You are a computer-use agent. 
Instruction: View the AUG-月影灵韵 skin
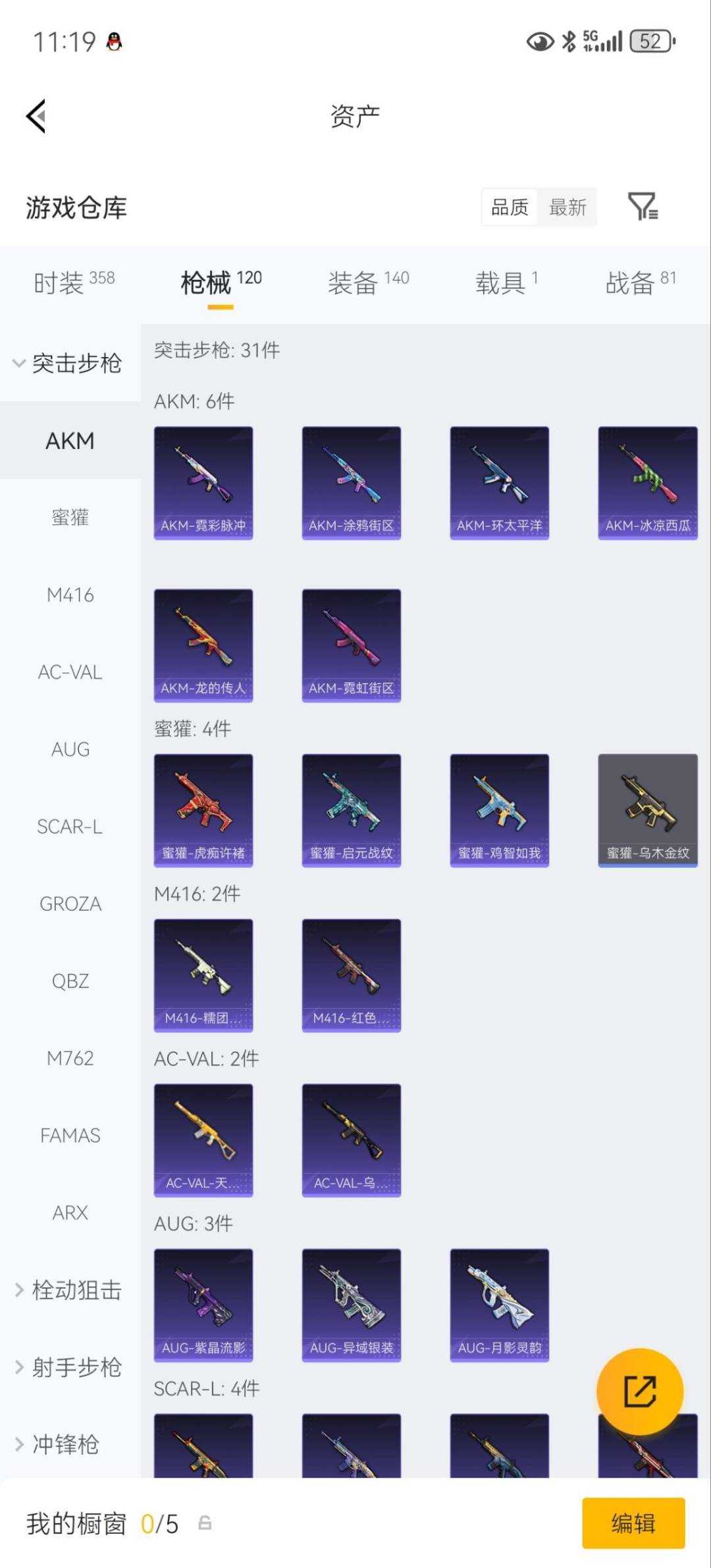[500, 1305]
